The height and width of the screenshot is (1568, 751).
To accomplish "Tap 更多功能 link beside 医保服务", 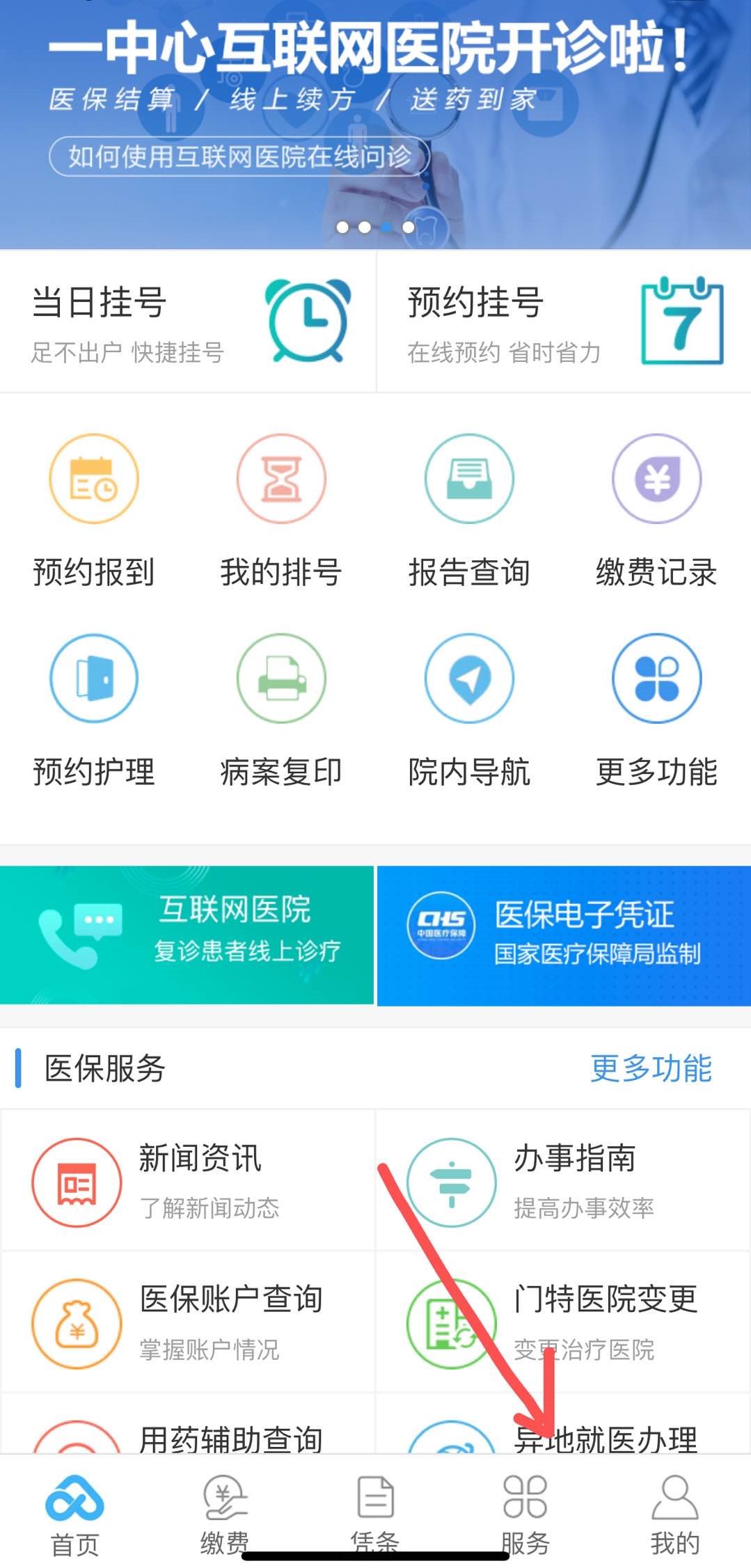I will point(651,1068).
